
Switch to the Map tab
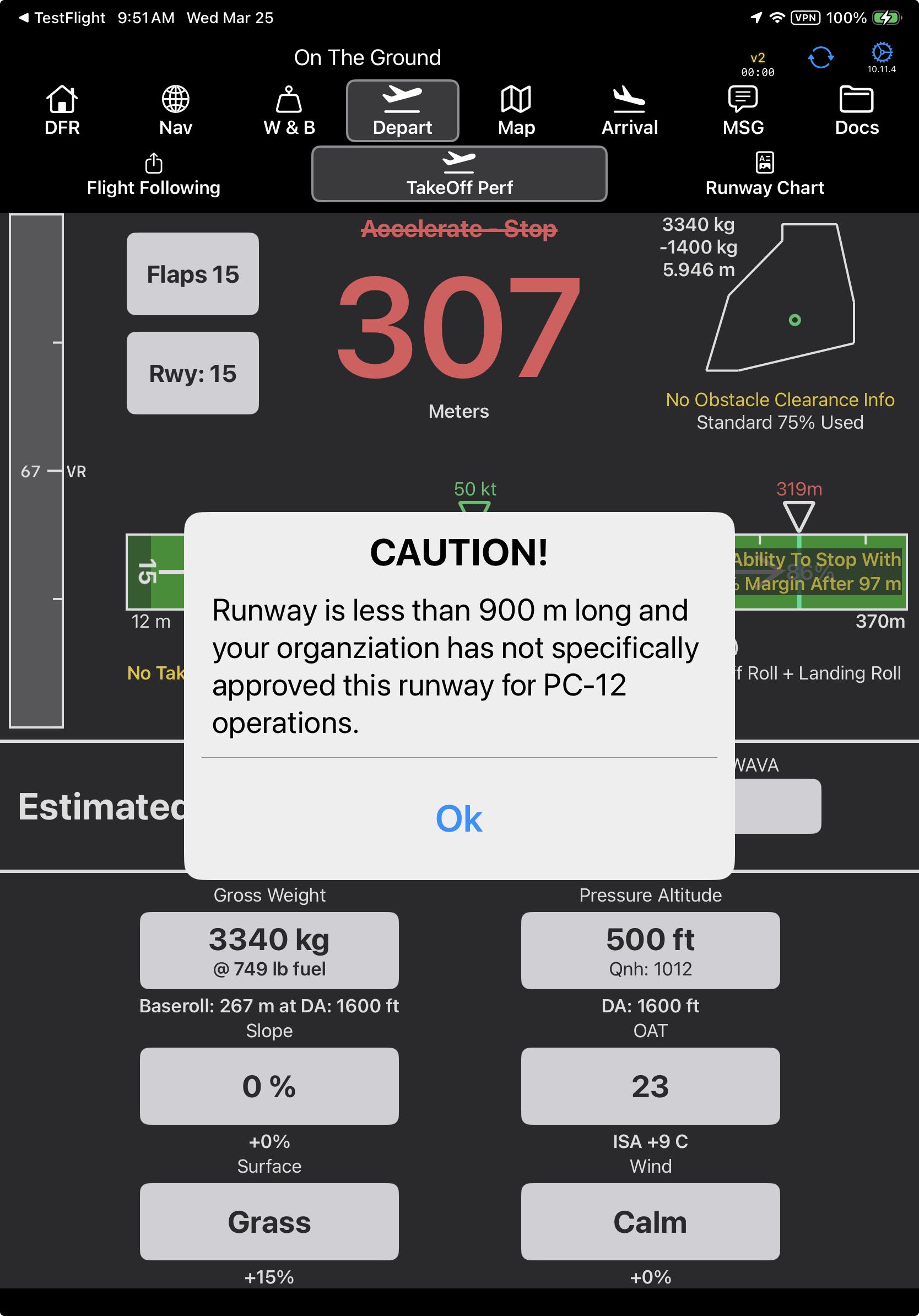516,111
